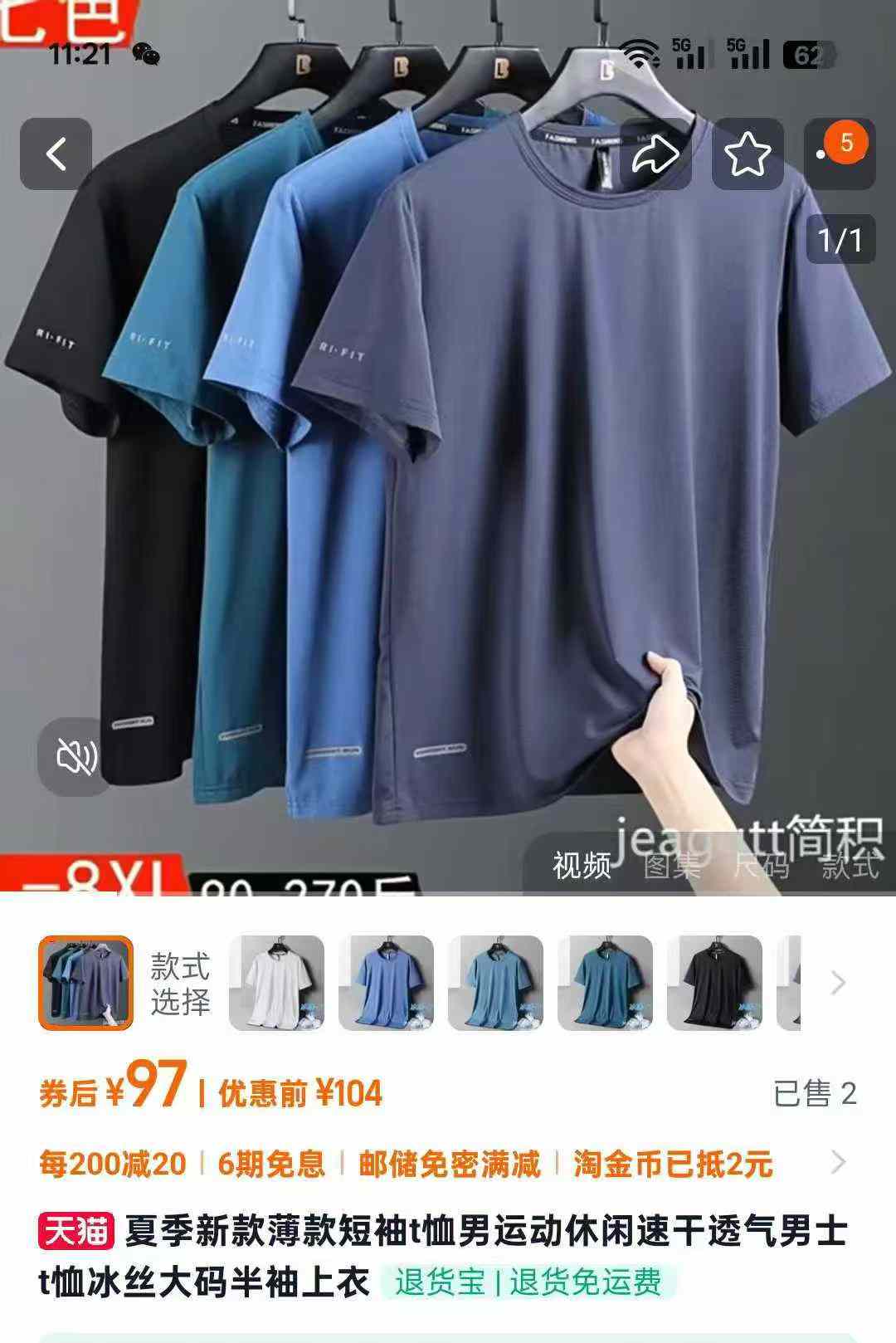Select the four-shirt combo thumbnail
This screenshot has height=1343, width=896.
pyautogui.click(x=85, y=983)
